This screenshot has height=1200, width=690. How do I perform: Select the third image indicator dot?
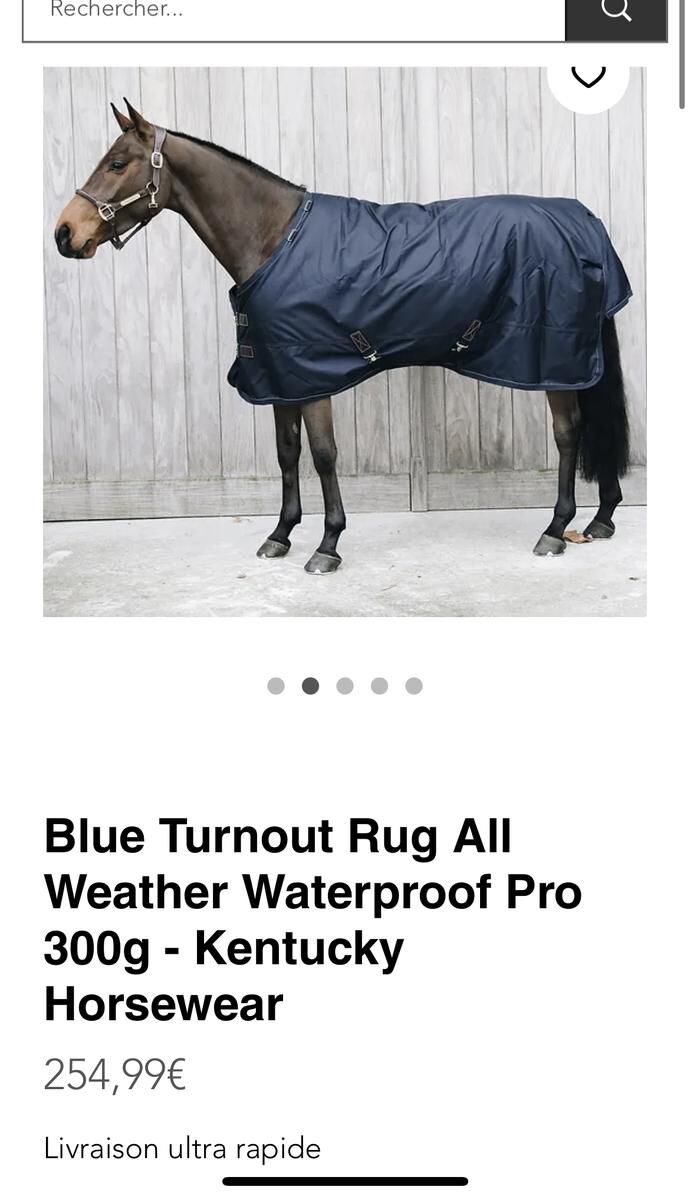click(x=345, y=686)
